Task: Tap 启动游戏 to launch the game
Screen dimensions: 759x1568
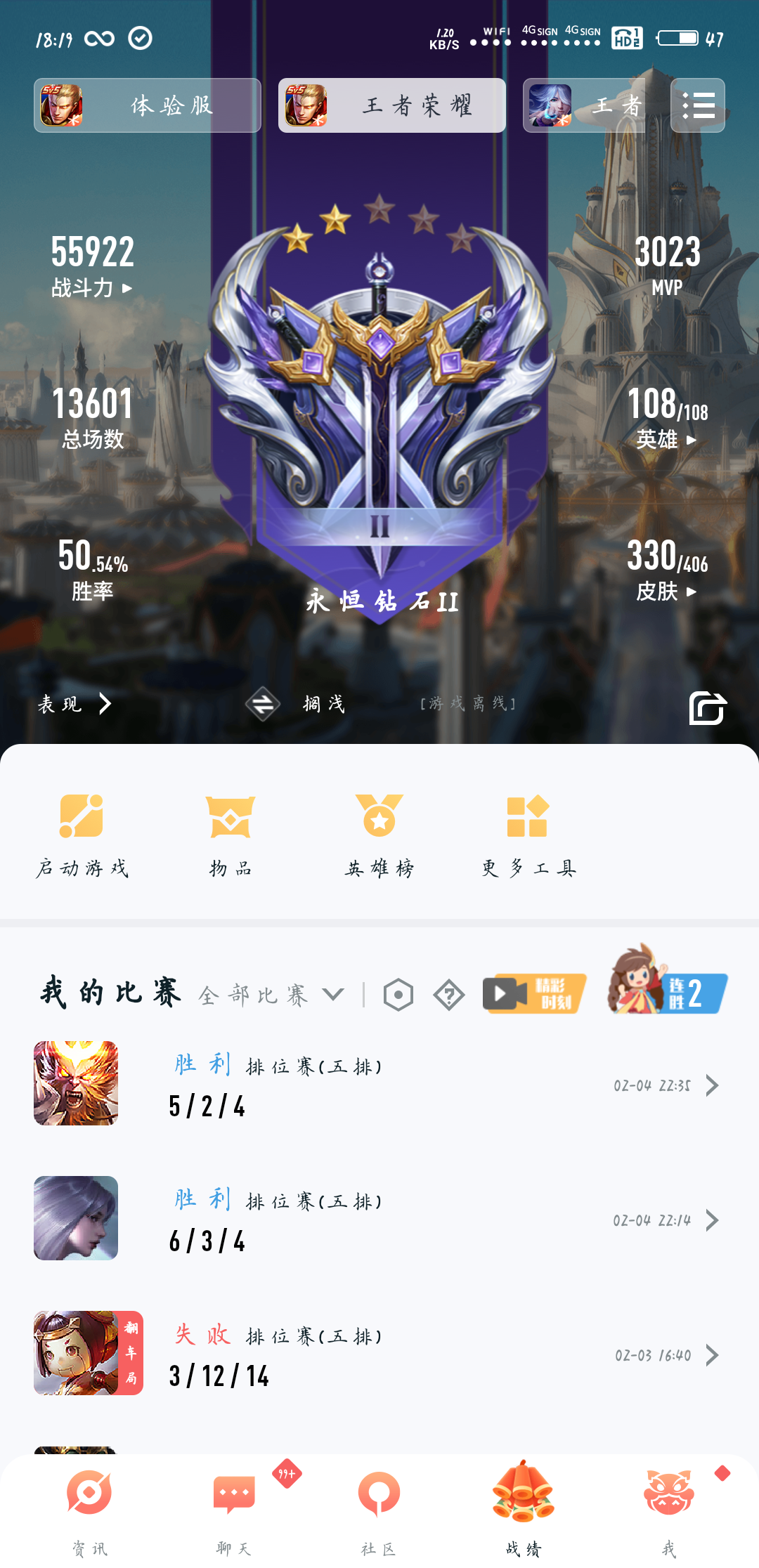Action: (x=82, y=835)
